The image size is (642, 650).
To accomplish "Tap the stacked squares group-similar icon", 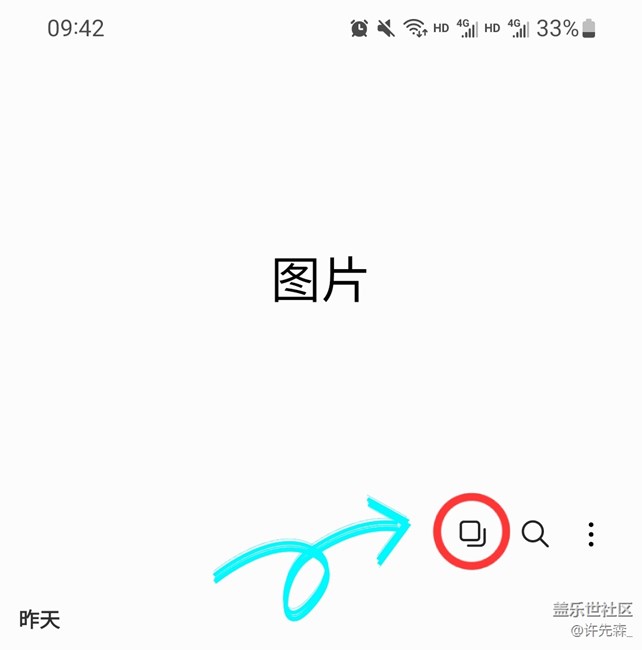I will tap(472, 533).
